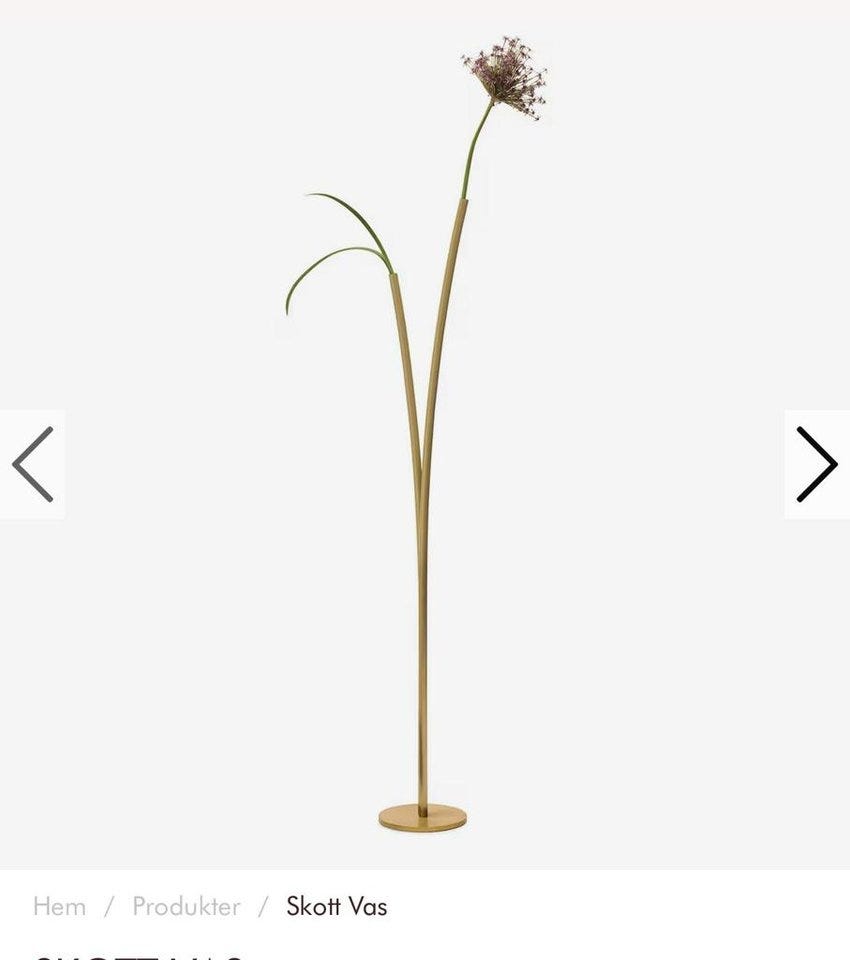Show the next product image
The height and width of the screenshot is (960, 850).
(x=816, y=464)
